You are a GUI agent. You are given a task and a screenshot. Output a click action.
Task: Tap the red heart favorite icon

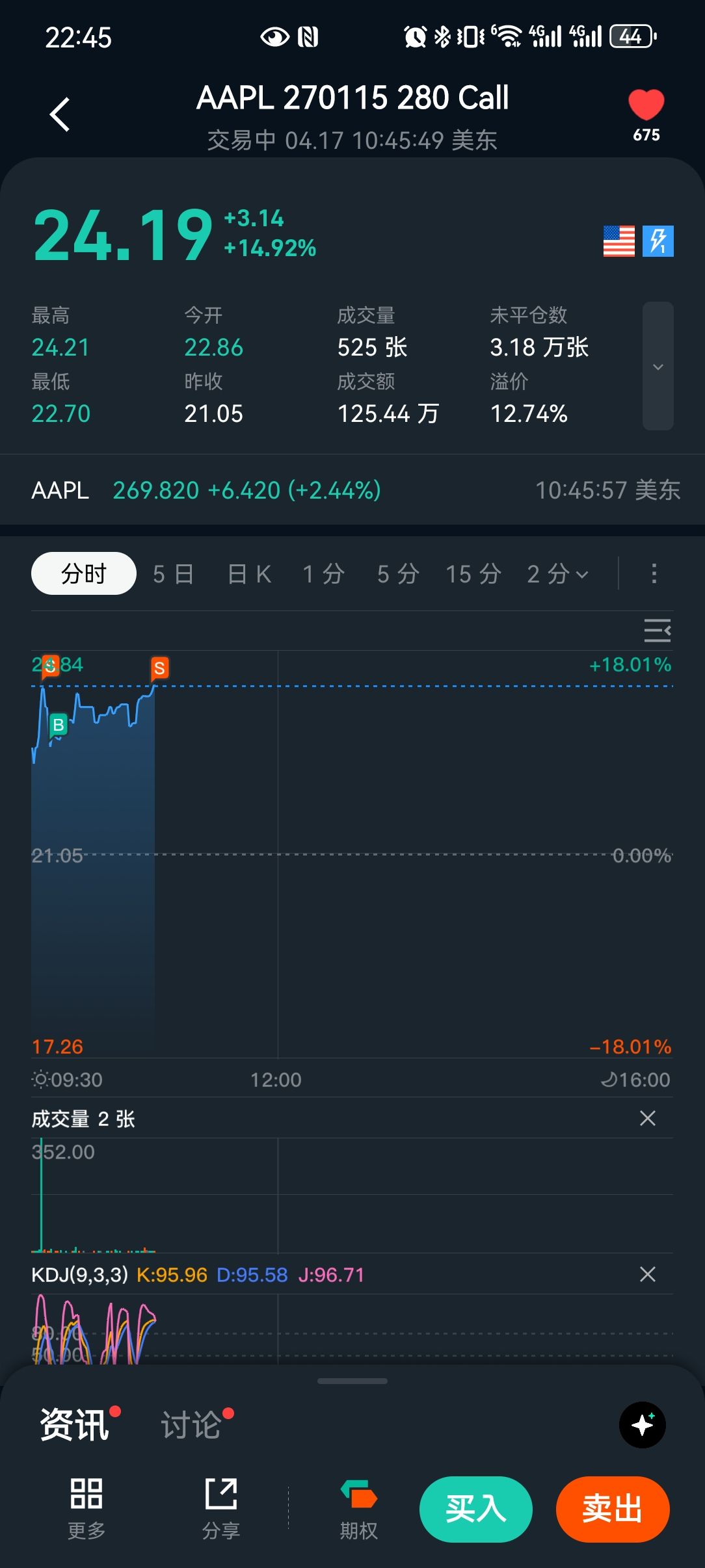tap(646, 105)
